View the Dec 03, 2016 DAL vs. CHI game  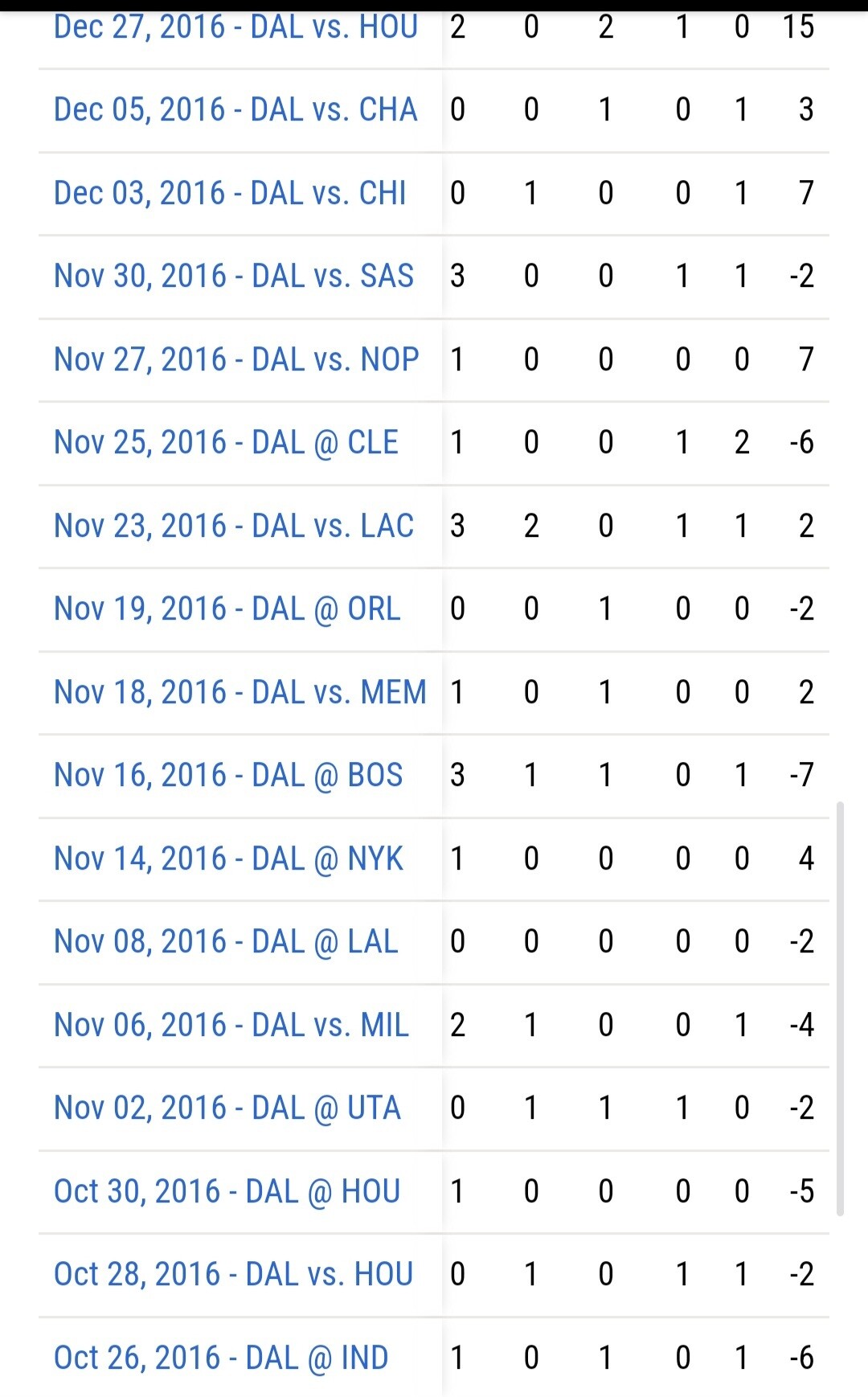pyautogui.click(x=230, y=194)
